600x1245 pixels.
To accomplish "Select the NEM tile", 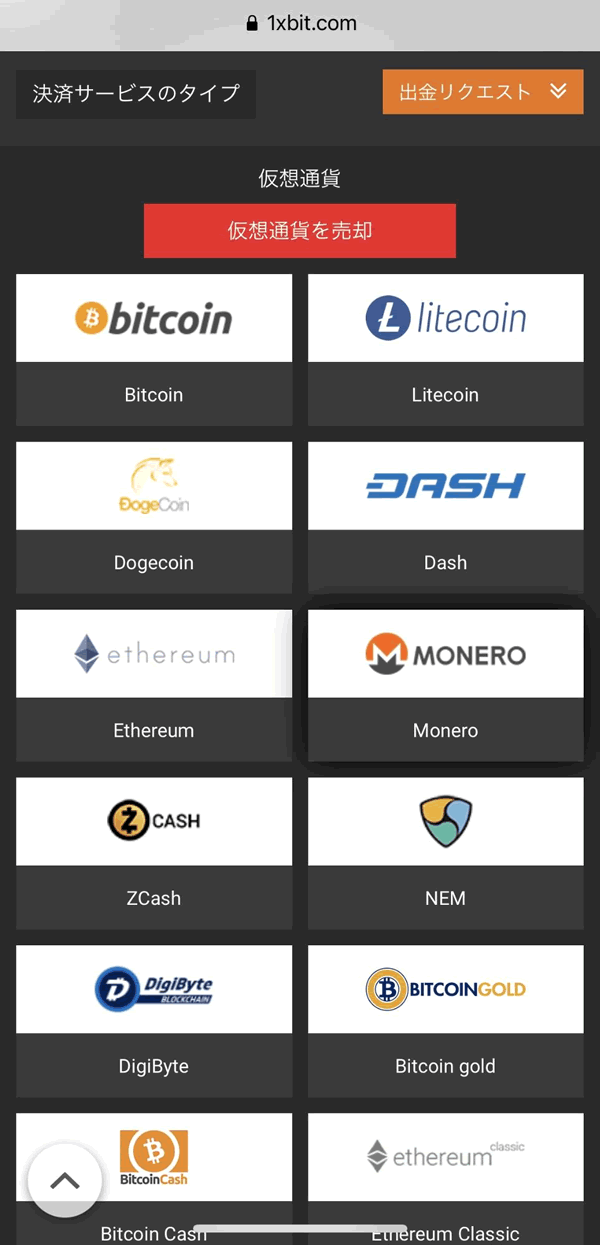I will (445, 852).
